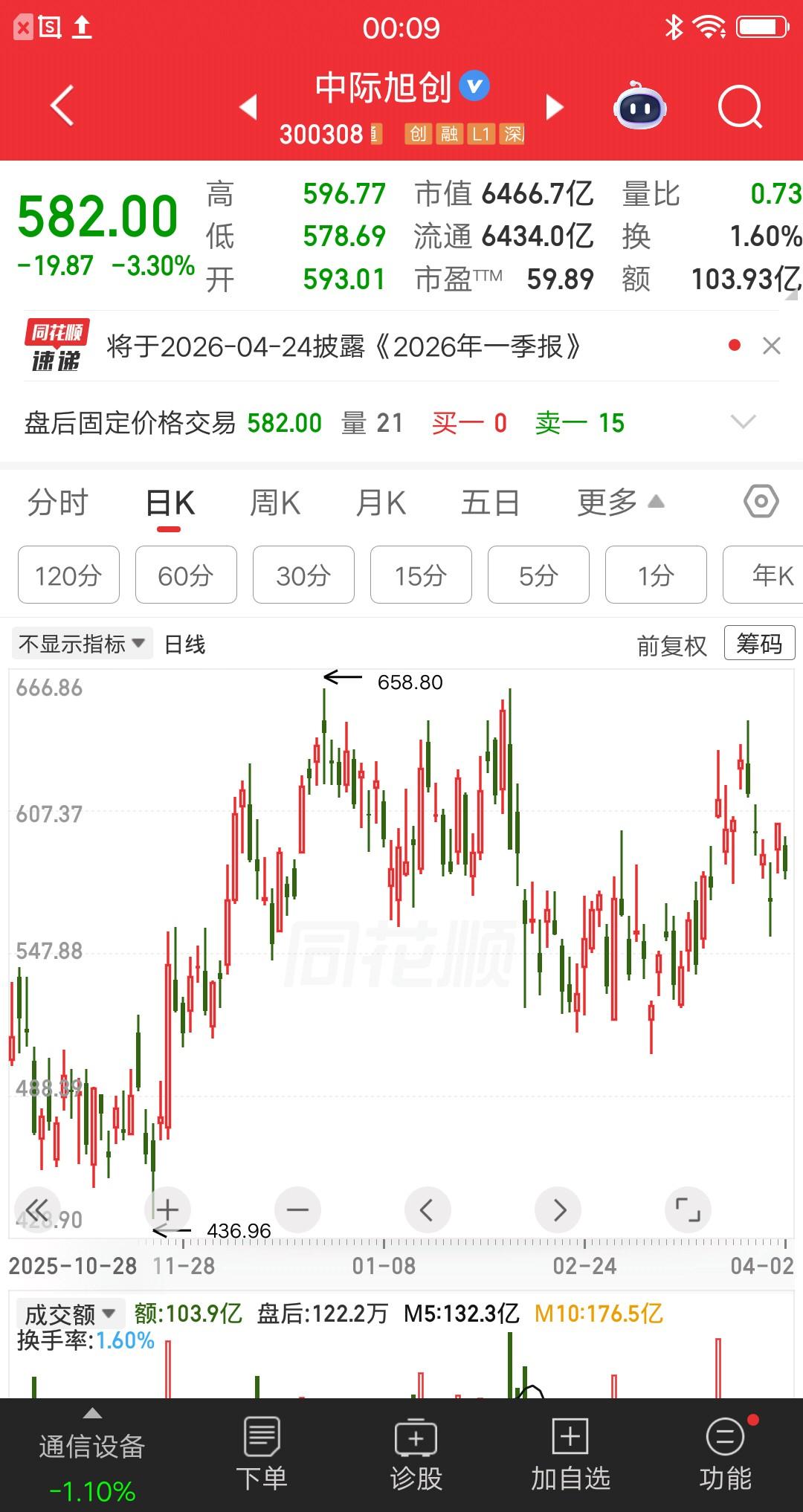Select the 60分 interval button
Viewport: 803px width, 1512px height.
point(185,575)
